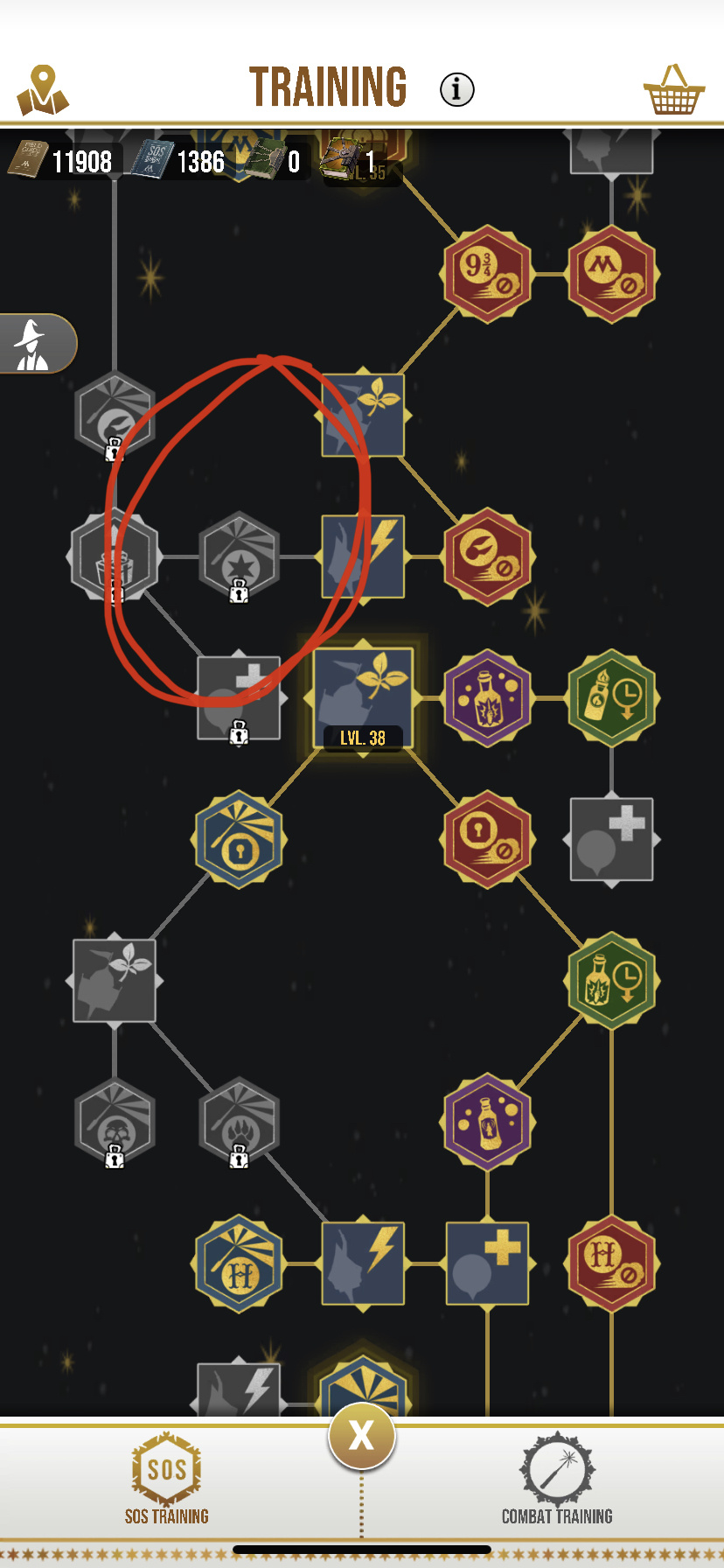Select the locked skull skill node
The height and width of the screenshot is (1568, 724).
tap(115, 1122)
